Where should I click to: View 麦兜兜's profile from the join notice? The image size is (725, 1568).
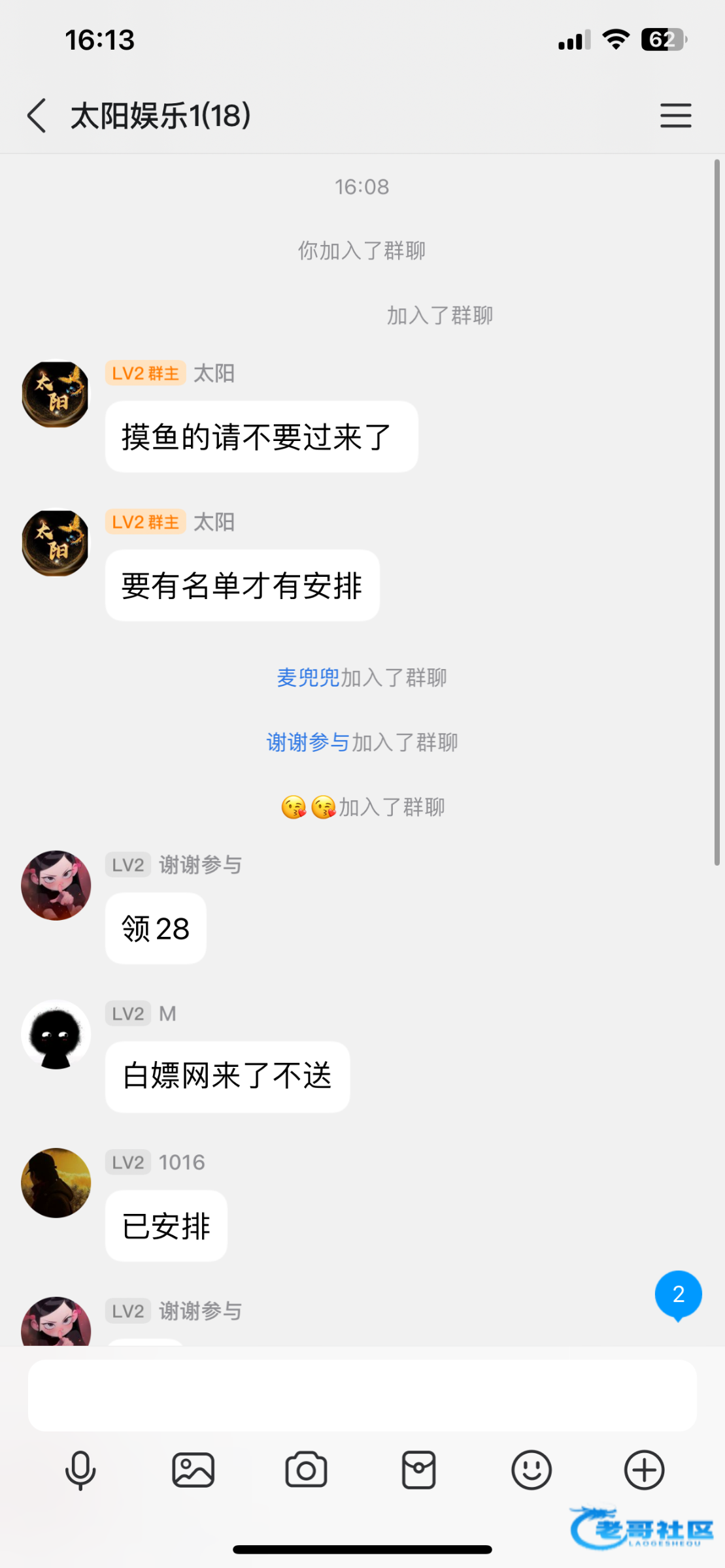308,678
